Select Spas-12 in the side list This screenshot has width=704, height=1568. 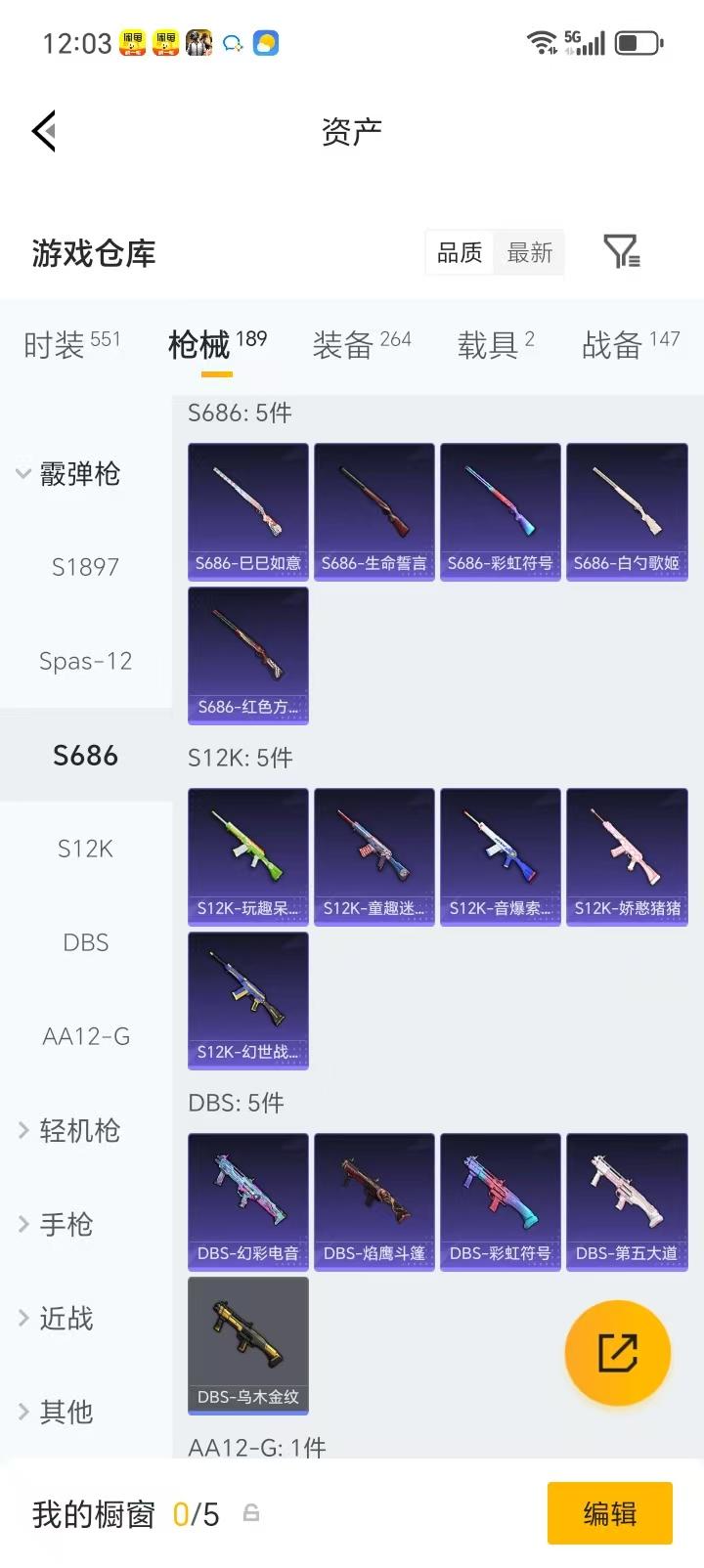pyautogui.click(x=85, y=661)
